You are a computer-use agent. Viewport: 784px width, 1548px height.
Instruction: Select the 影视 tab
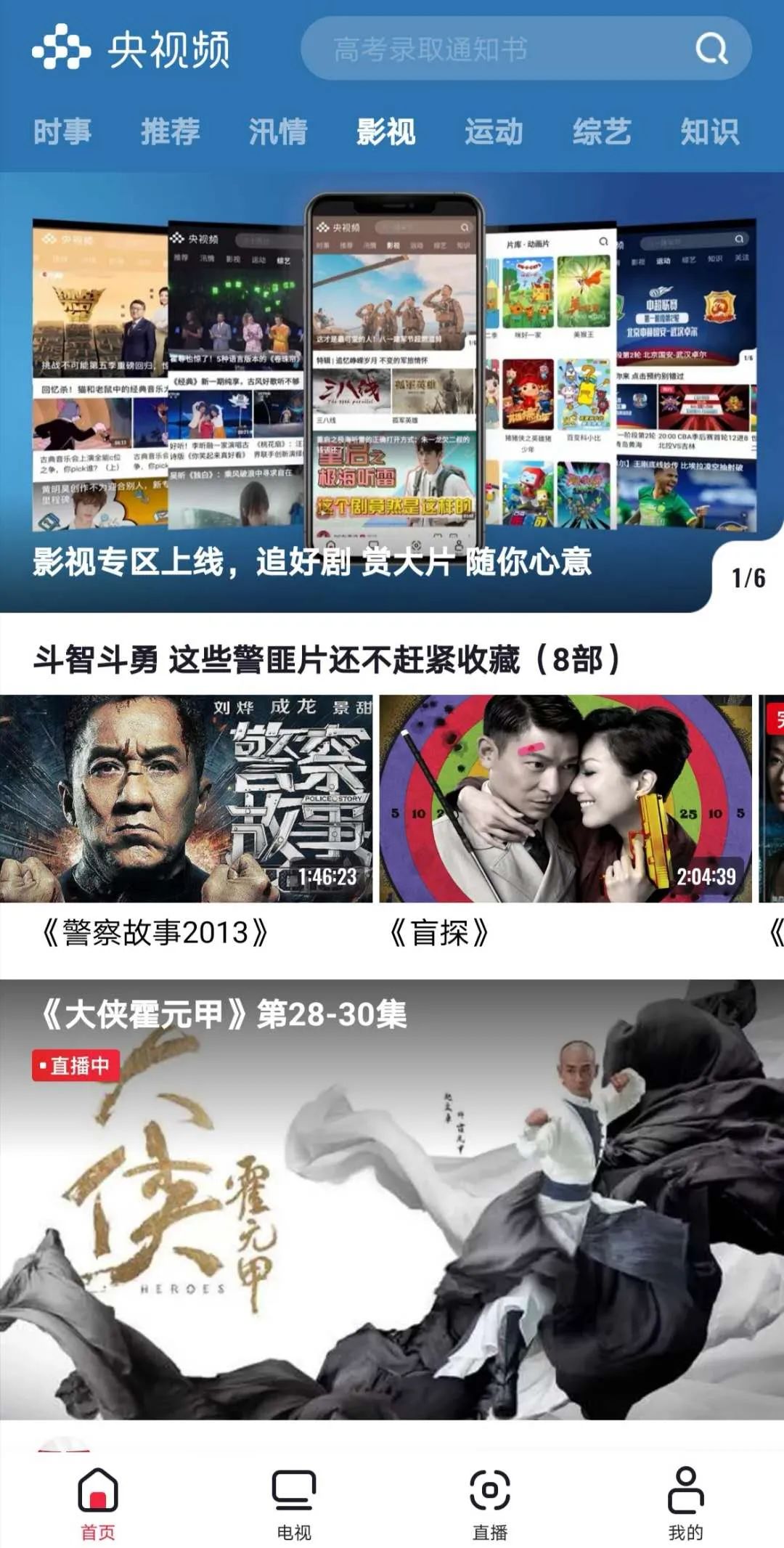click(x=385, y=133)
